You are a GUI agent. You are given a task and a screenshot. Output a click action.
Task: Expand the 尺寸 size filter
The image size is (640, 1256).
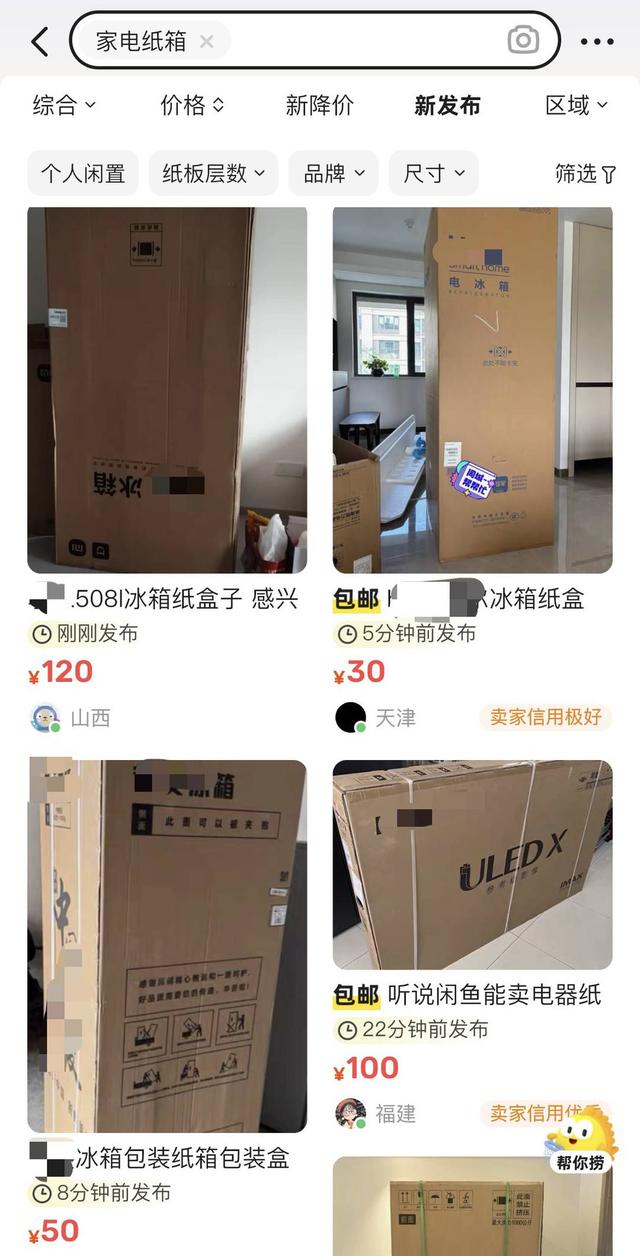click(x=433, y=173)
